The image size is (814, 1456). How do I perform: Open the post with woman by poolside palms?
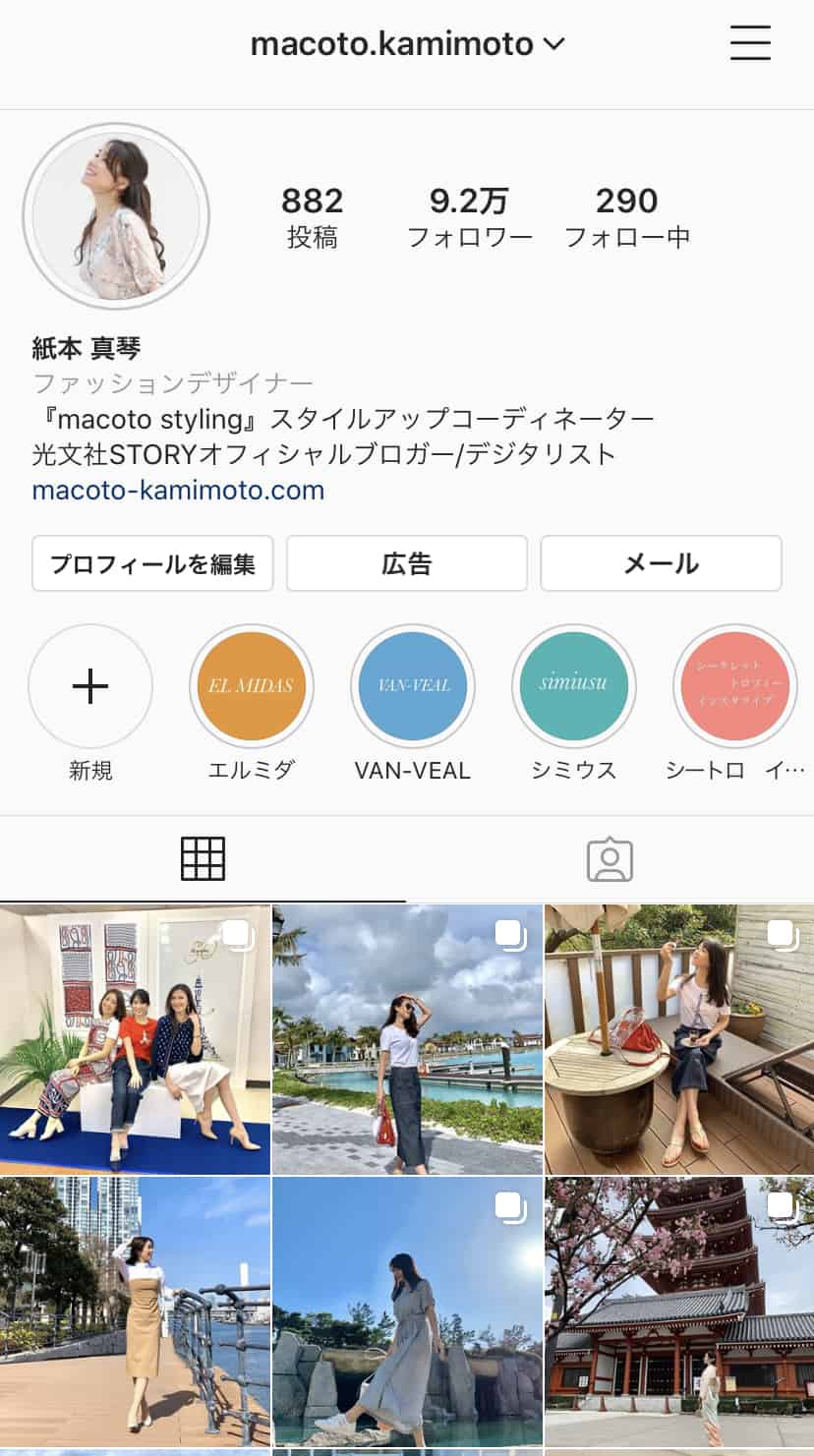pyautogui.click(x=407, y=1039)
